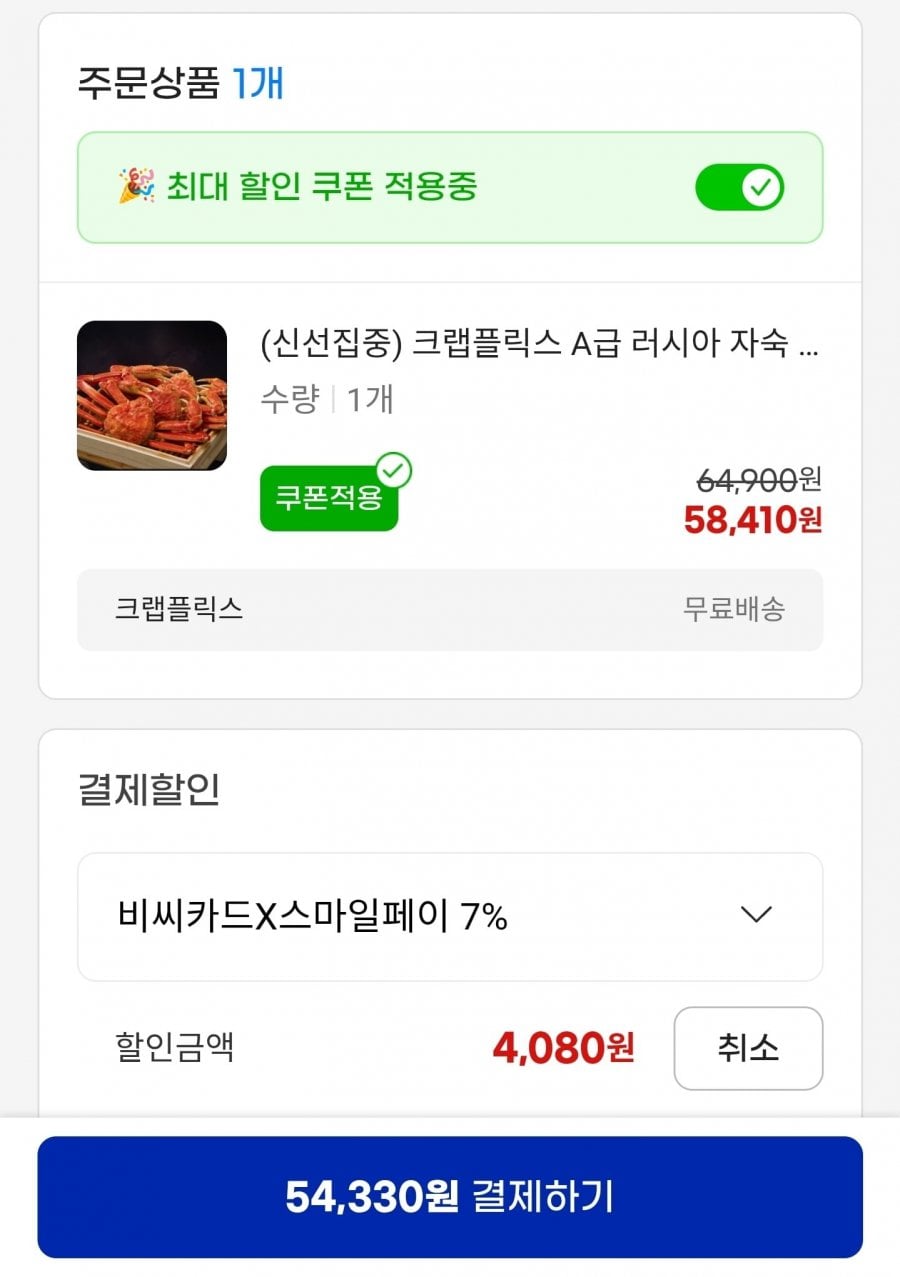Cancel the payment discount with 취소
The image size is (900, 1277).
pyautogui.click(x=748, y=1048)
